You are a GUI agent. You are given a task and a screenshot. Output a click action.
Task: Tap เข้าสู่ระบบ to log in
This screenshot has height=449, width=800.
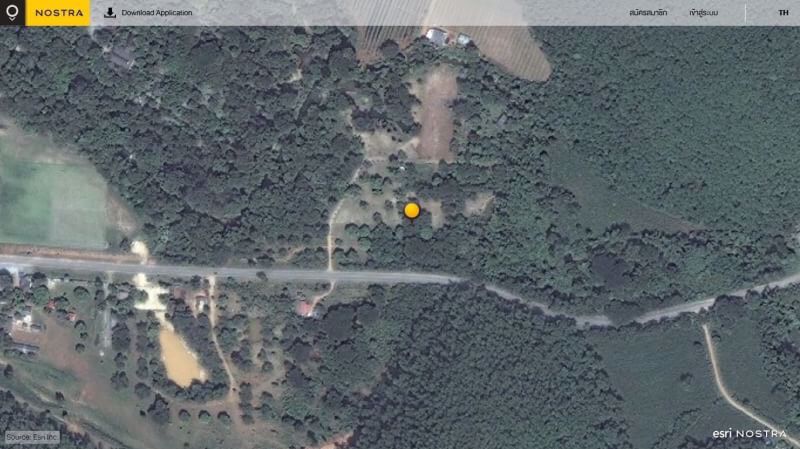[704, 13]
